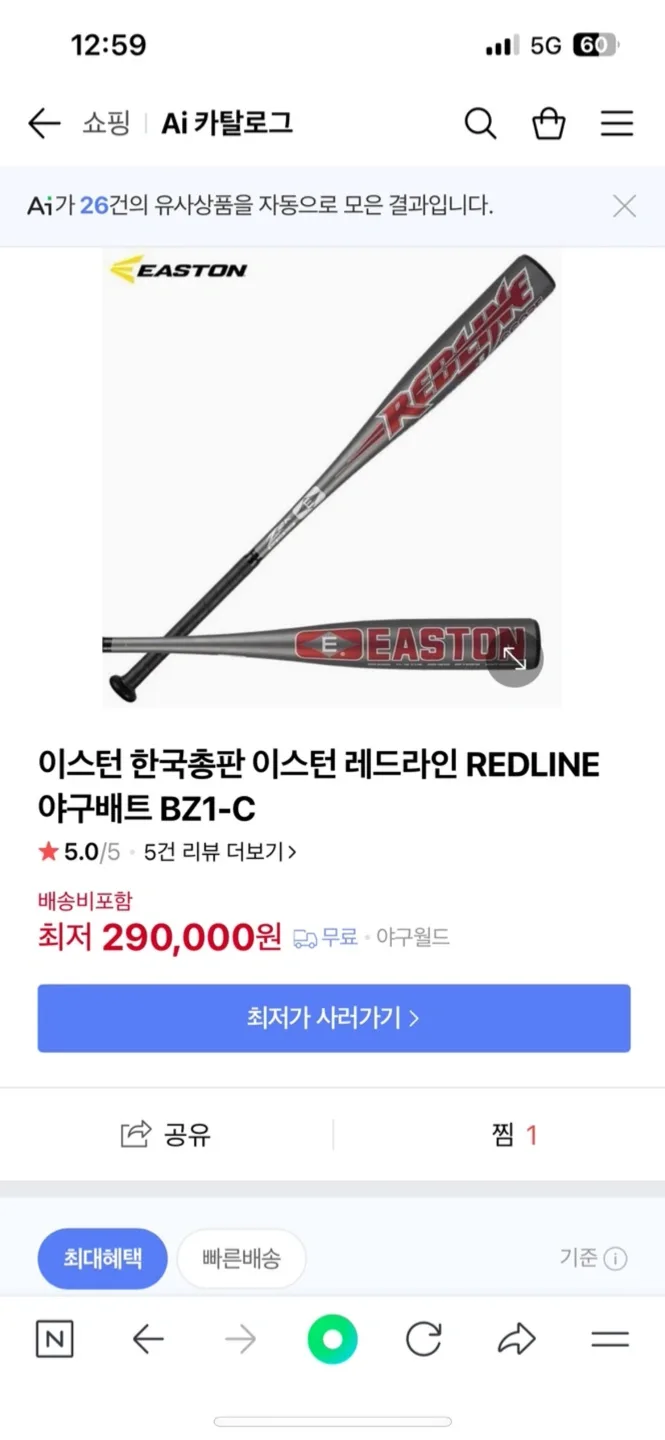The width and height of the screenshot is (665, 1440).
Task: Go back using the top arrow
Action: click(x=44, y=124)
